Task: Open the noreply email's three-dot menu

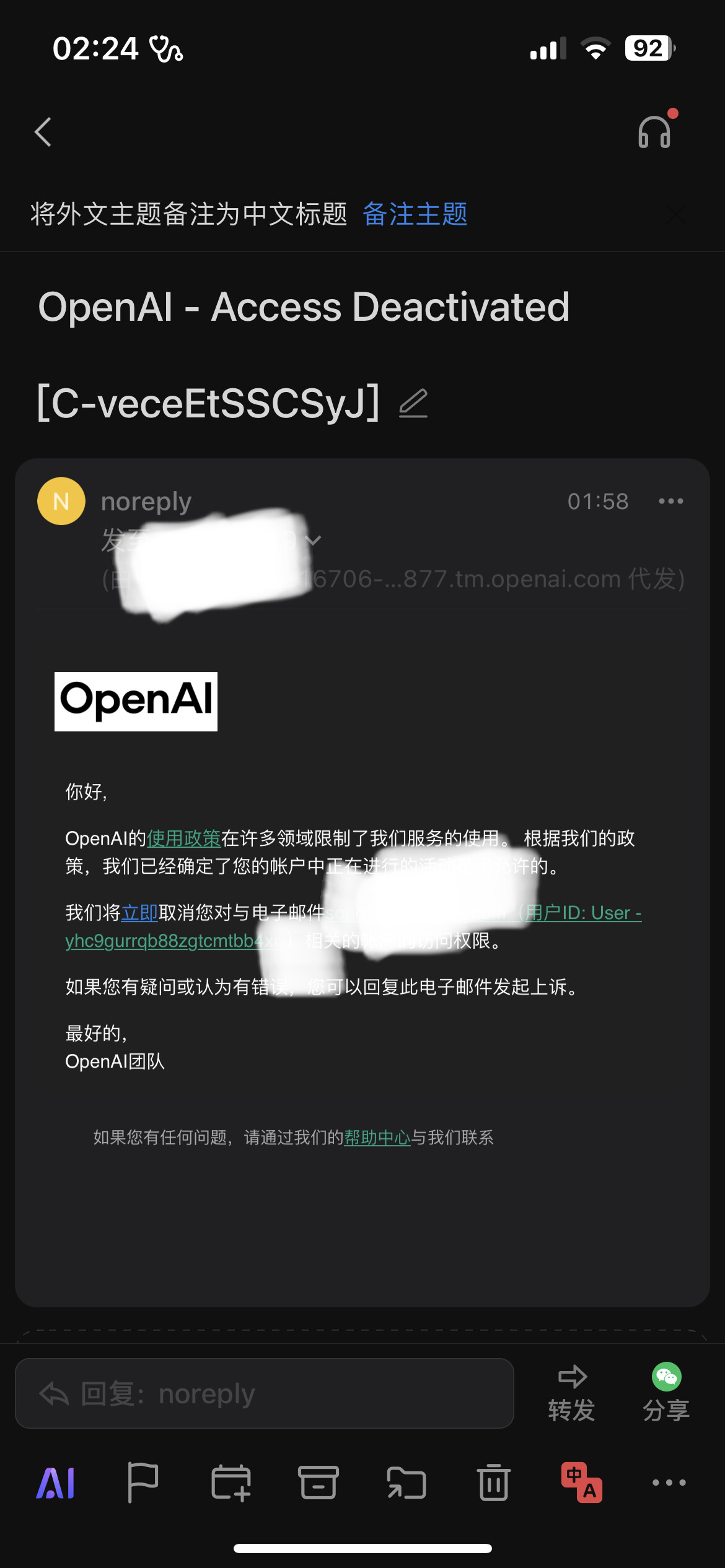Action: (671, 501)
